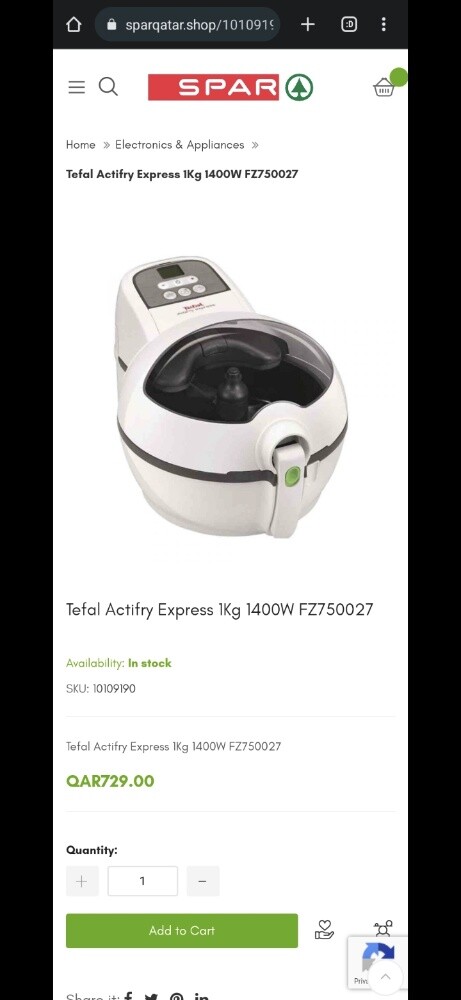The height and width of the screenshot is (1000, 461).
Task: Tap the browser address bar
Action: [187, 25]
